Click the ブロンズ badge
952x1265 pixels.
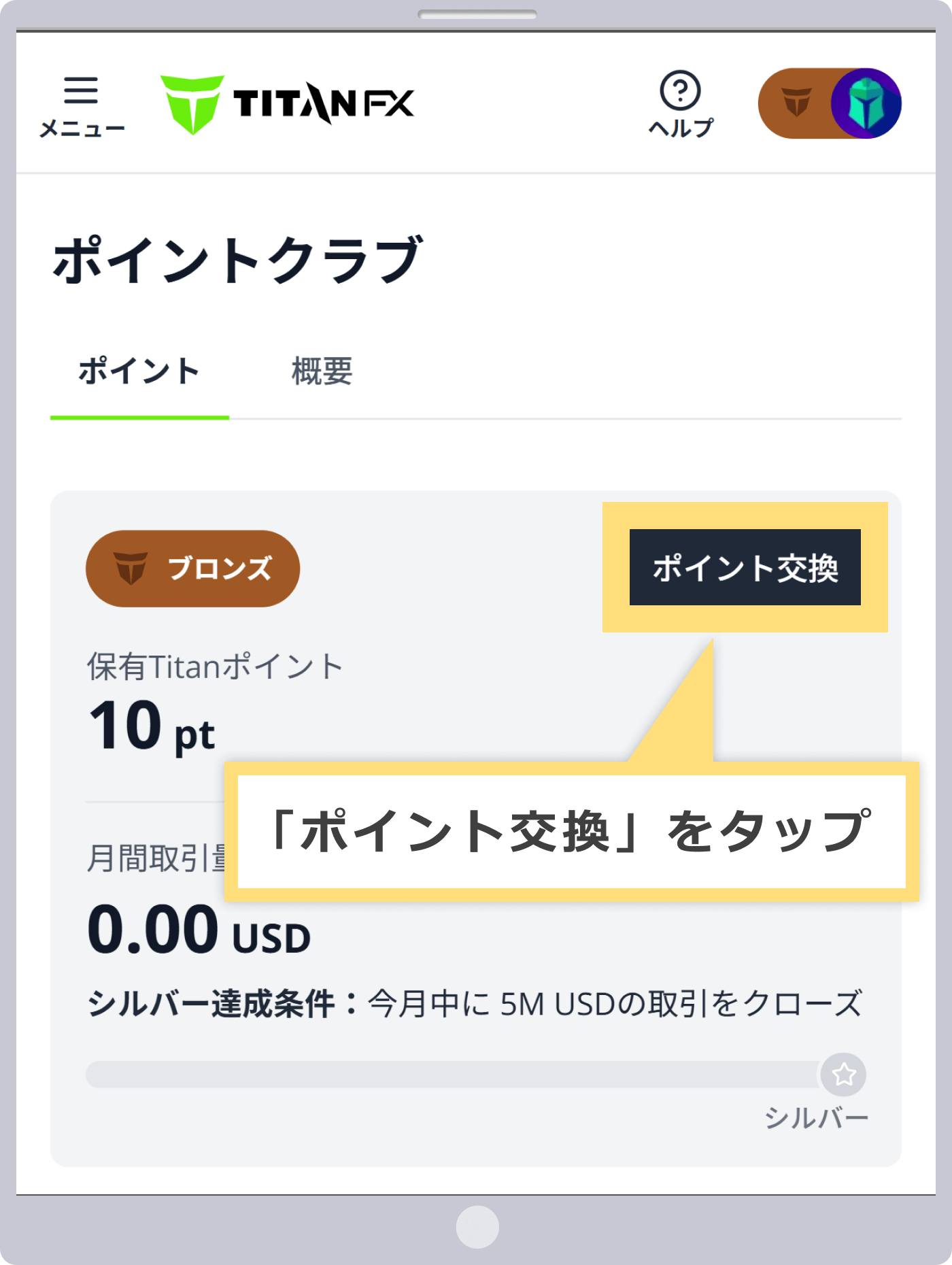192,569
